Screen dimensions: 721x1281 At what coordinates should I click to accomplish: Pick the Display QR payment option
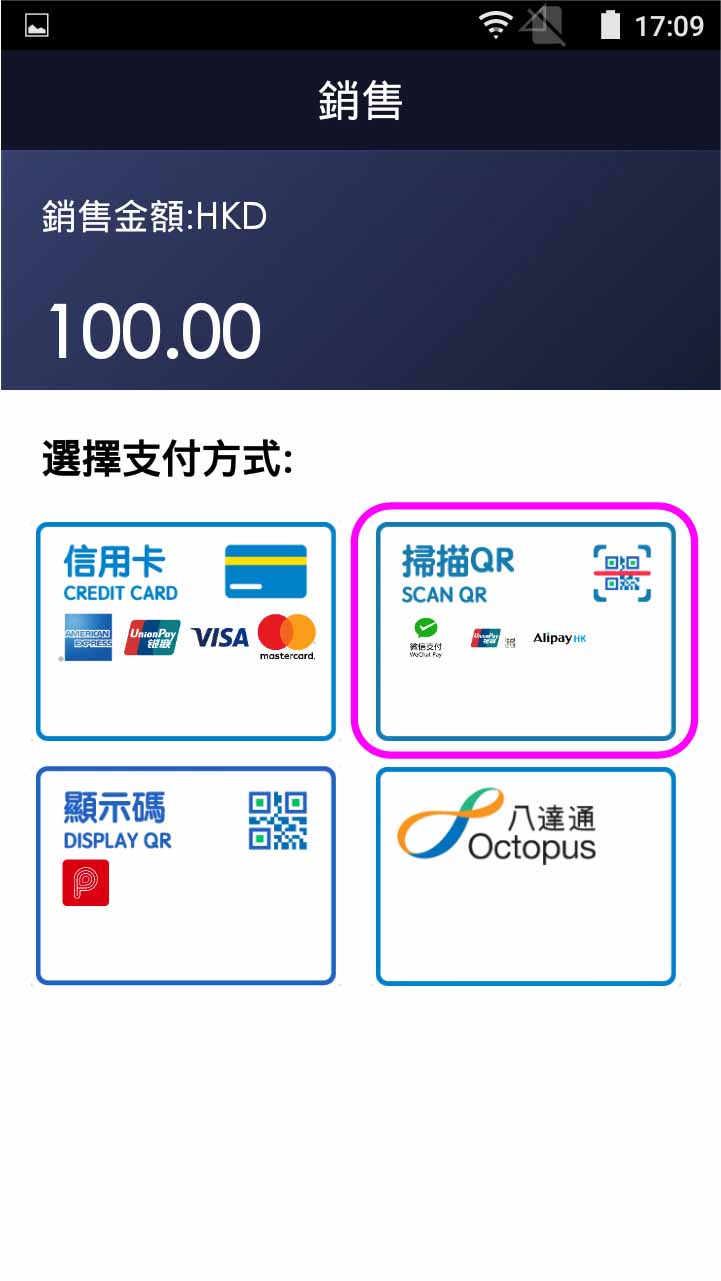186,875
